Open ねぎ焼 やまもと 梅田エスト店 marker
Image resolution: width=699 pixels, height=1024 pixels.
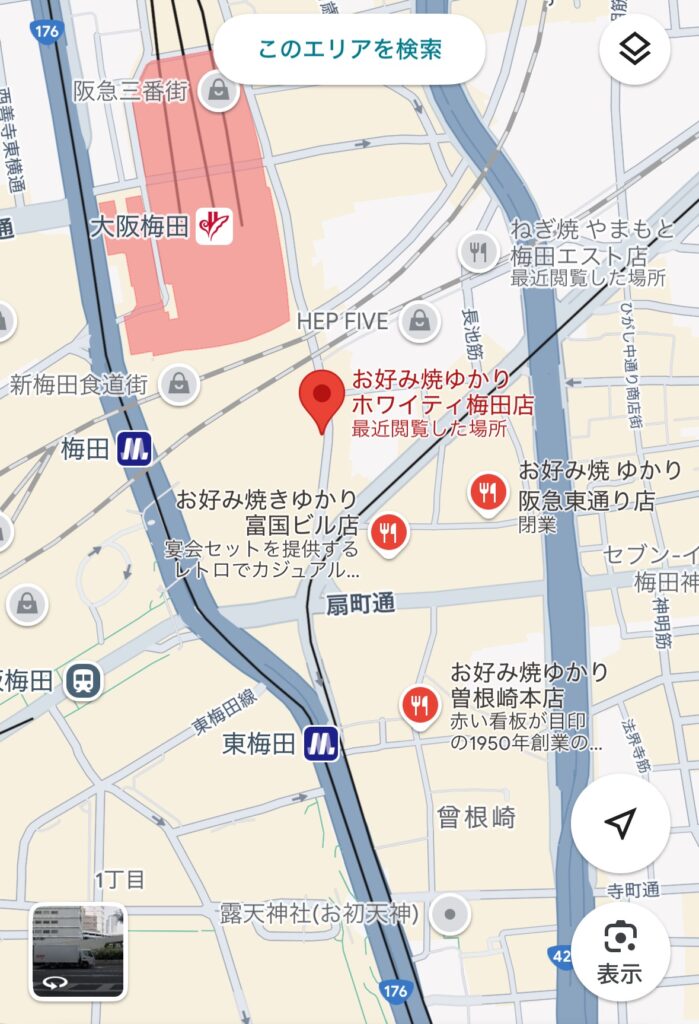[479, 252]
